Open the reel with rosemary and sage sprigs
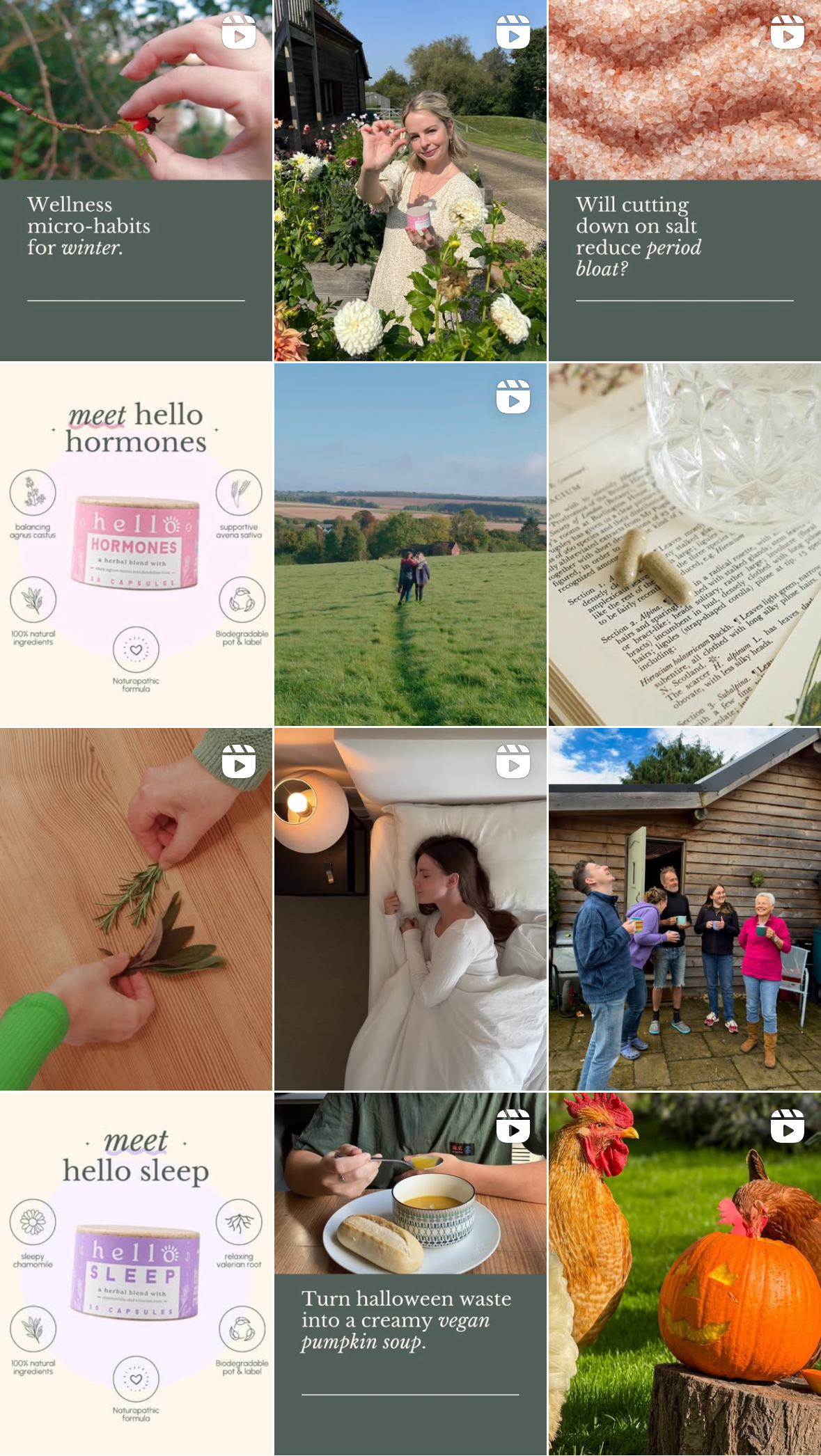The image size is (821, 1456). [x=136, y=909]
